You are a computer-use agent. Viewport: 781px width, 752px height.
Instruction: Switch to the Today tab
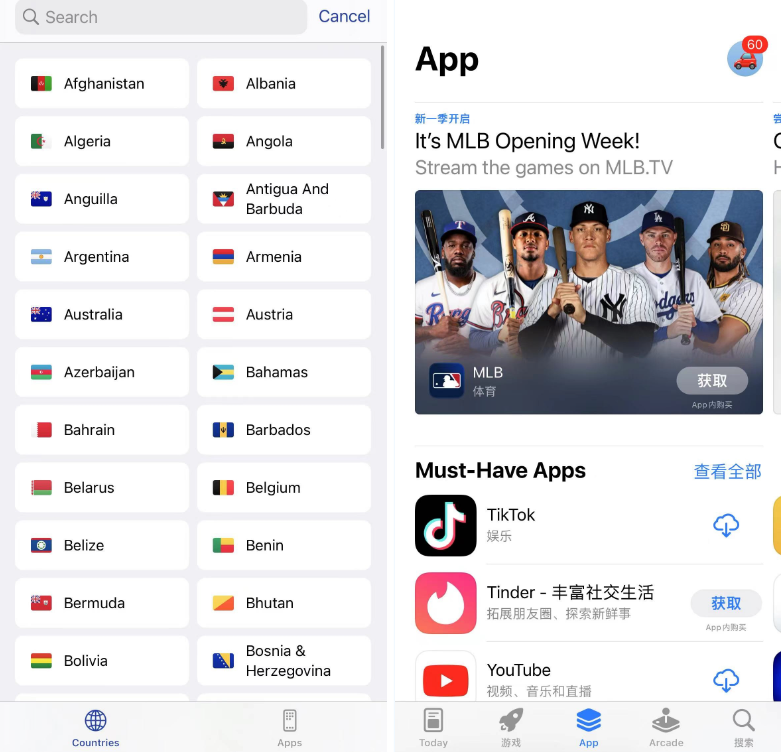[433, 727]
